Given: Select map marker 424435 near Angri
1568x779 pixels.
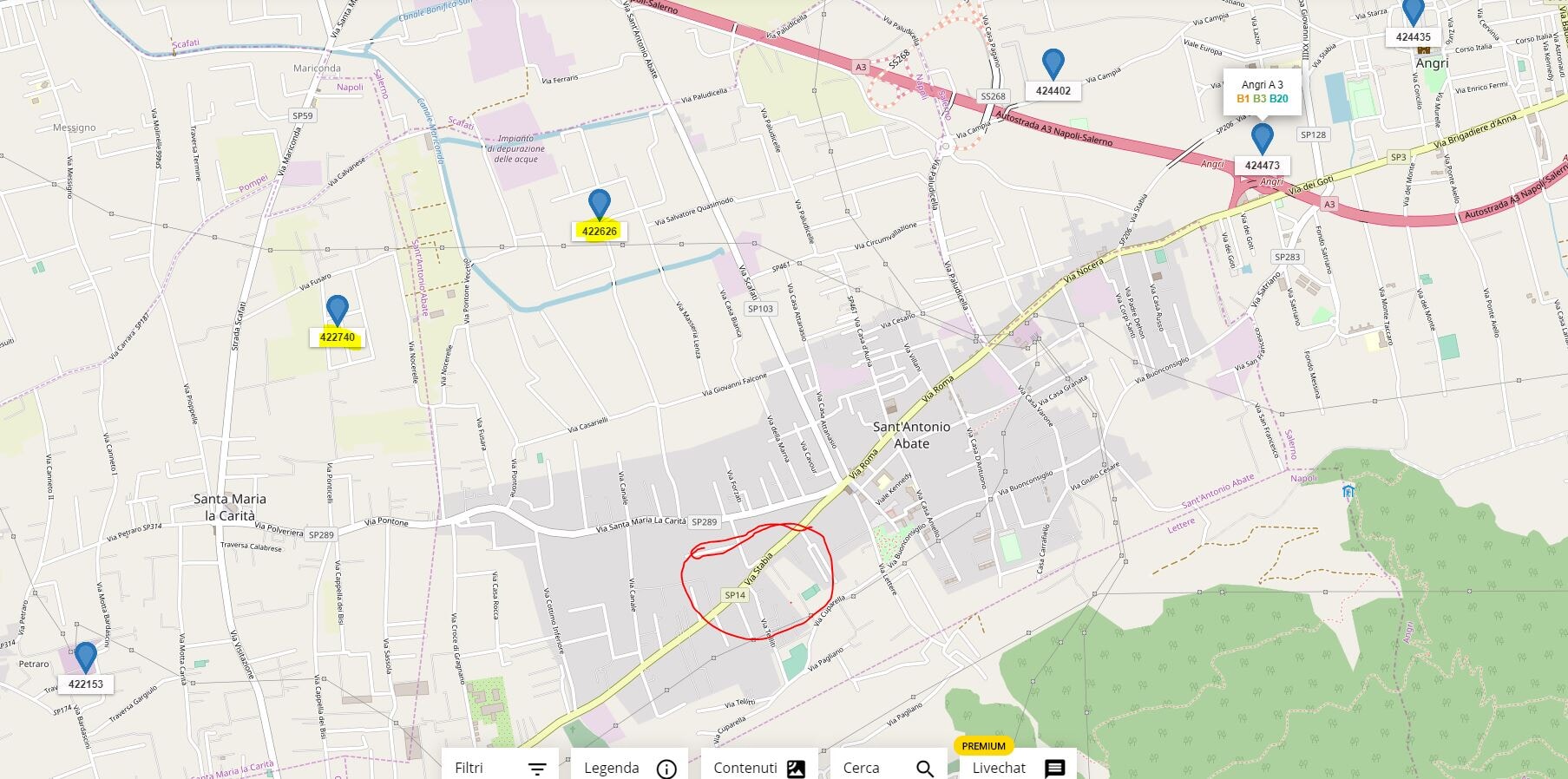Looking at the screenshot, I should 1414,12.
